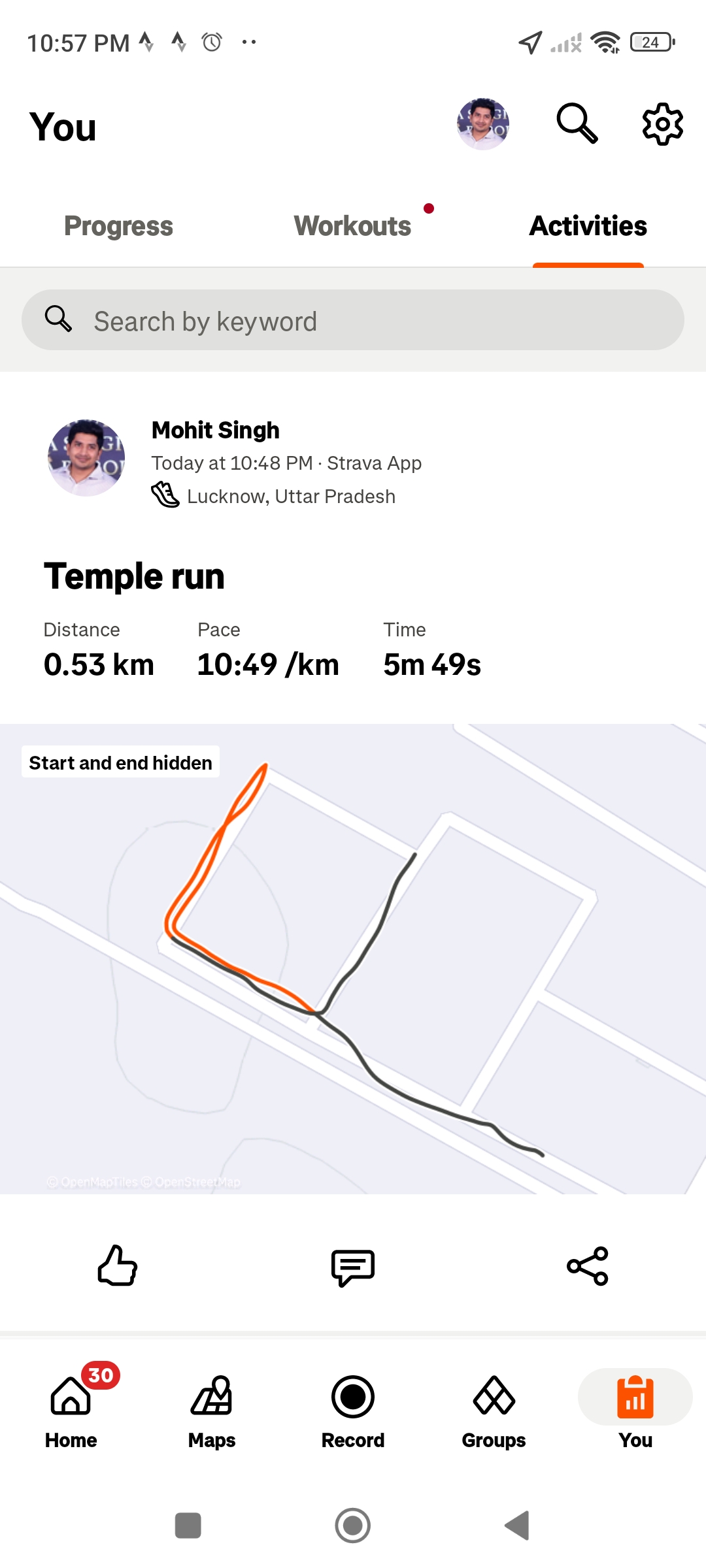The image size is (706, 1568).
Task: Open the Temple run activity
Action: (134, 576)
